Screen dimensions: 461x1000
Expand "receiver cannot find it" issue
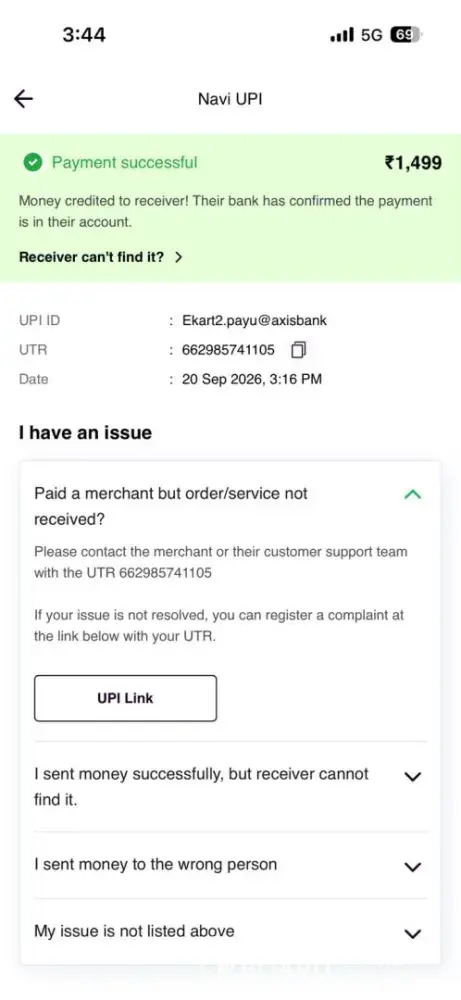tap(230, 786)
